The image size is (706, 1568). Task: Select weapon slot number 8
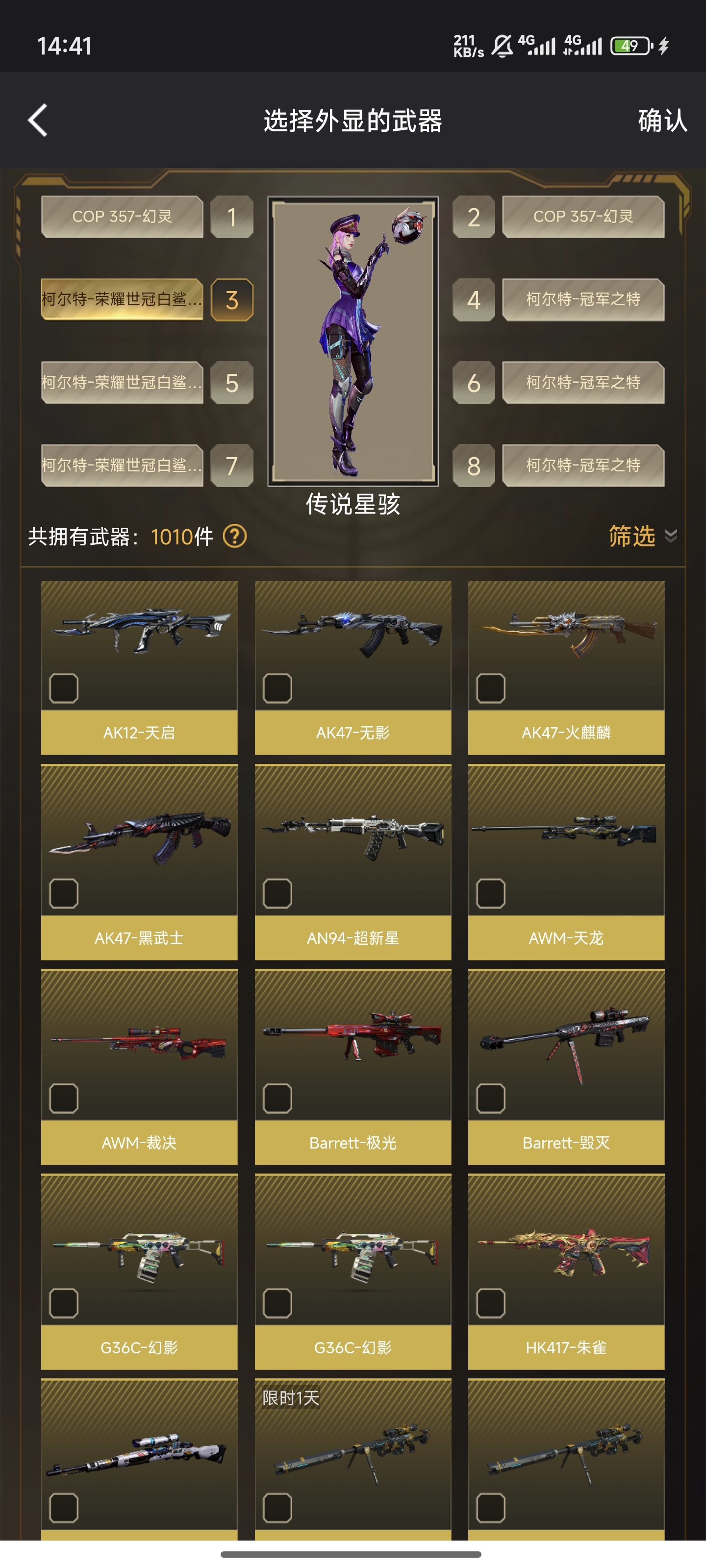click(x=473, y=465)
